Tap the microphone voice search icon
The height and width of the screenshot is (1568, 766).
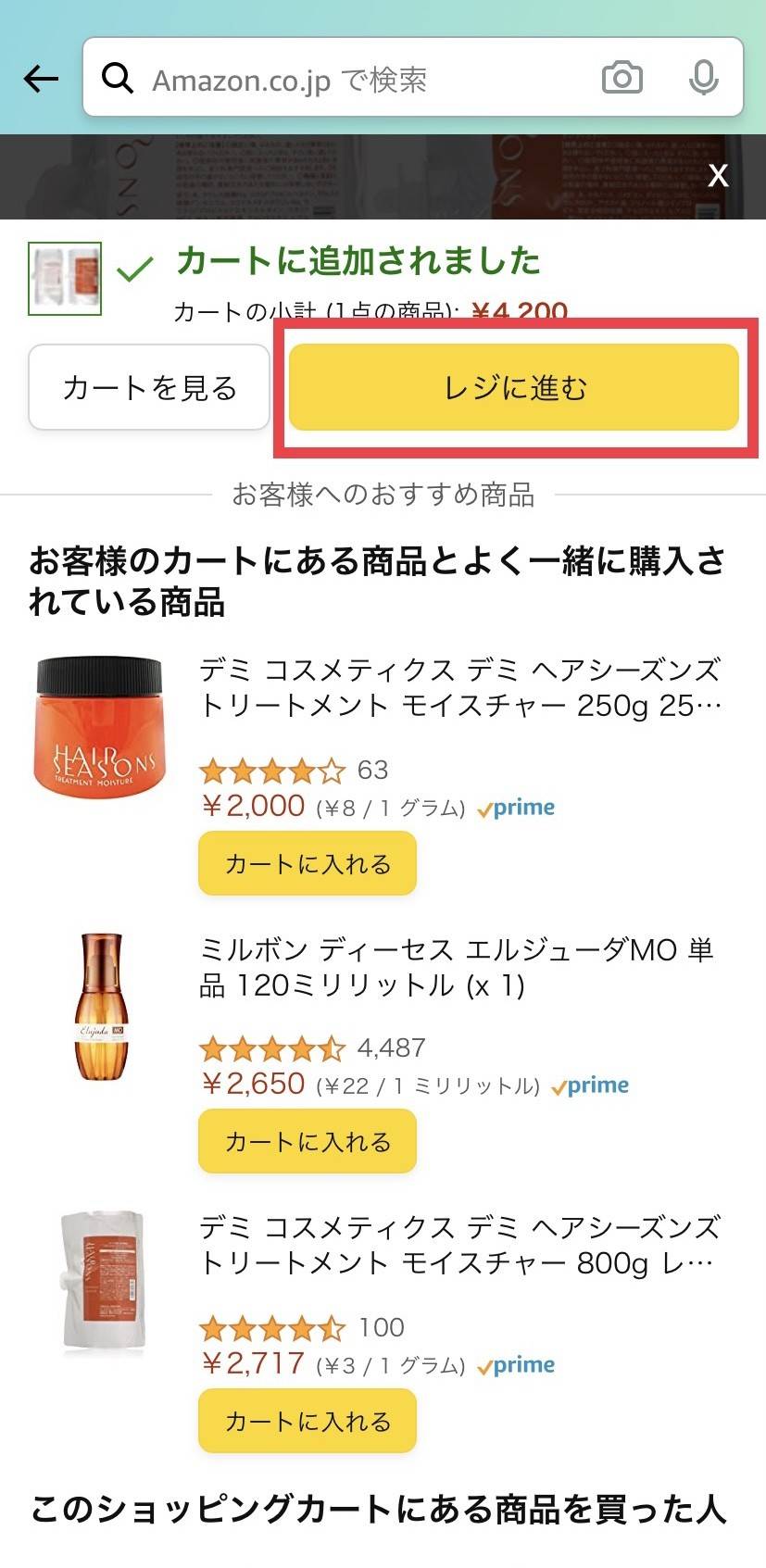coord(704,78)
